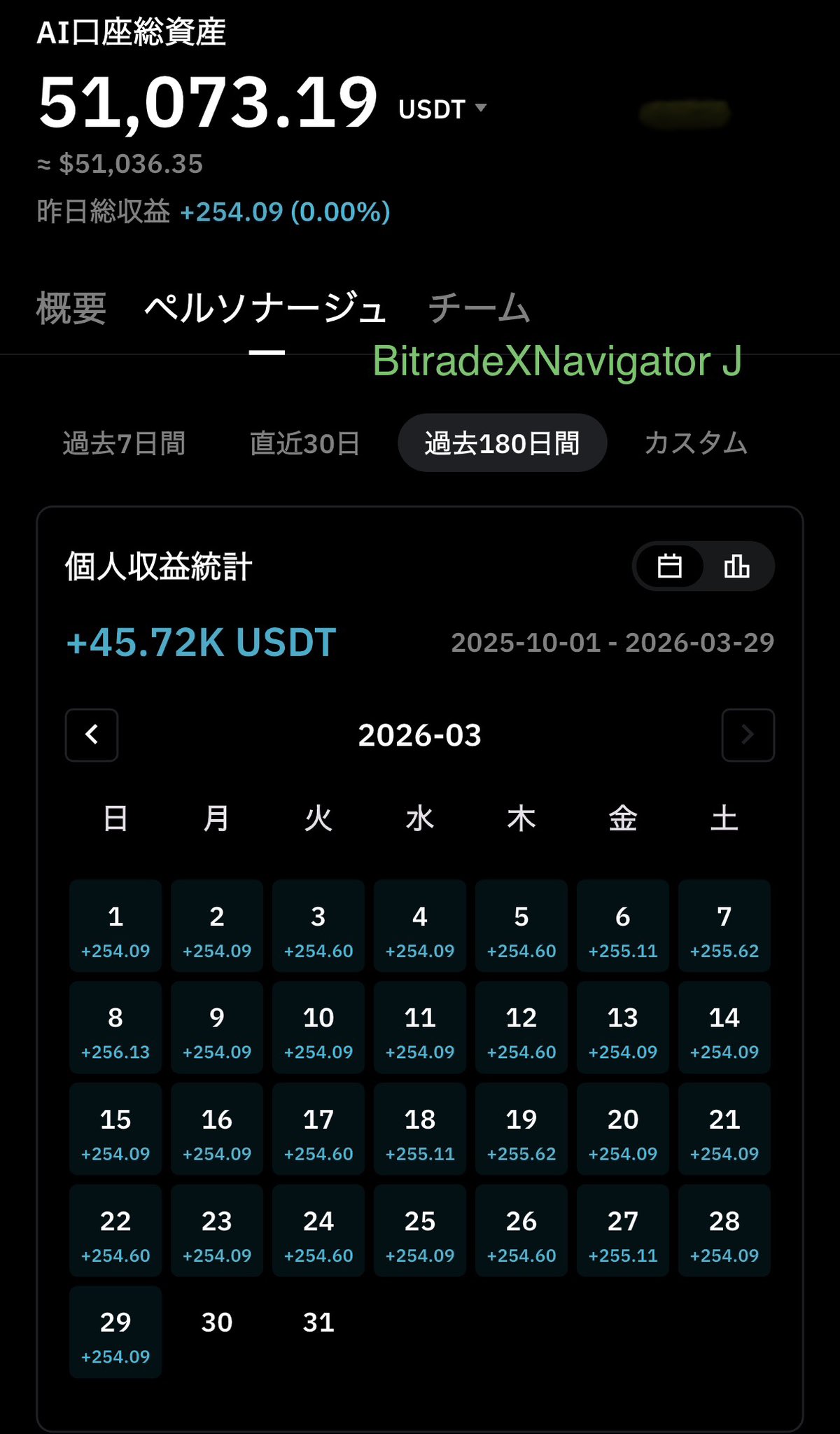Select the ペルソナージュ tab

[x=265, y=308]
